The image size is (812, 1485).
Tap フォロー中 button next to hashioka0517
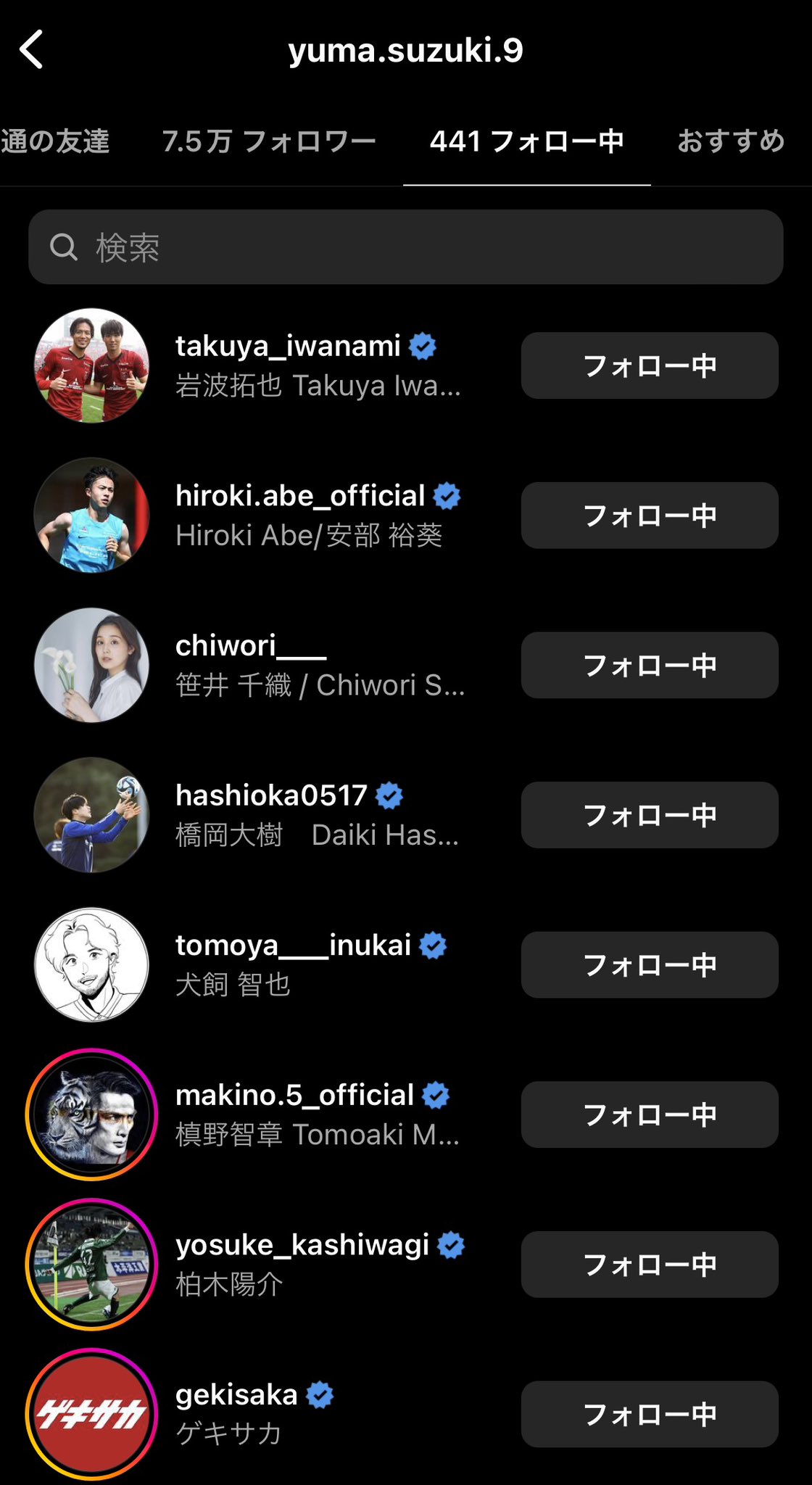pos(650,815)
